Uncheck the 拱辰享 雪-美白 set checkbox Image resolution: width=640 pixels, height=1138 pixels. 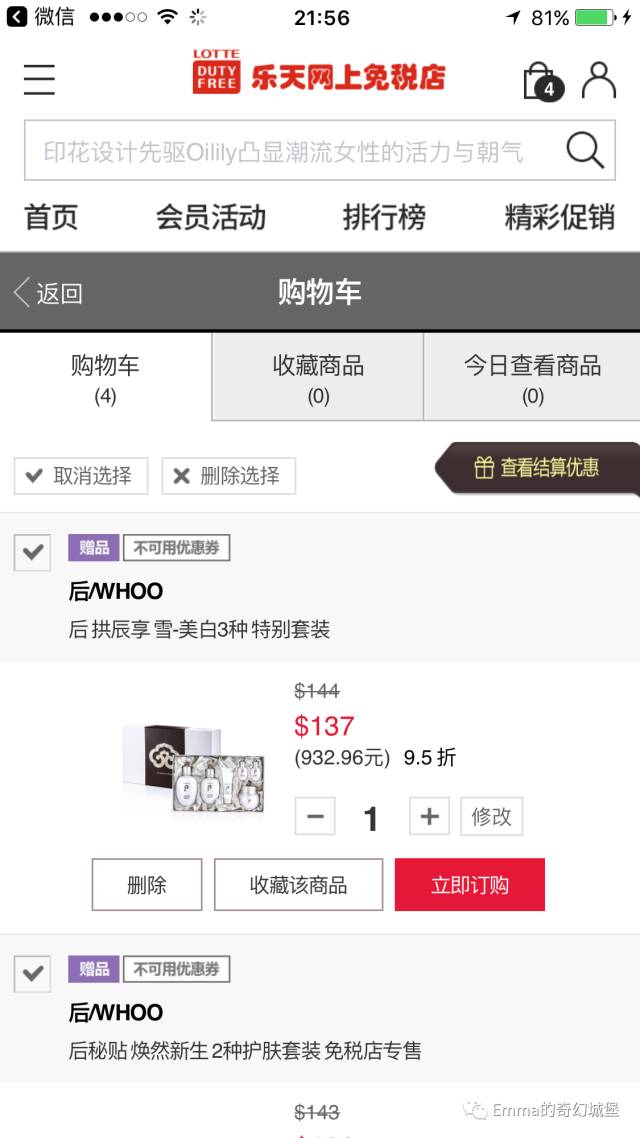tap(32, 552)
